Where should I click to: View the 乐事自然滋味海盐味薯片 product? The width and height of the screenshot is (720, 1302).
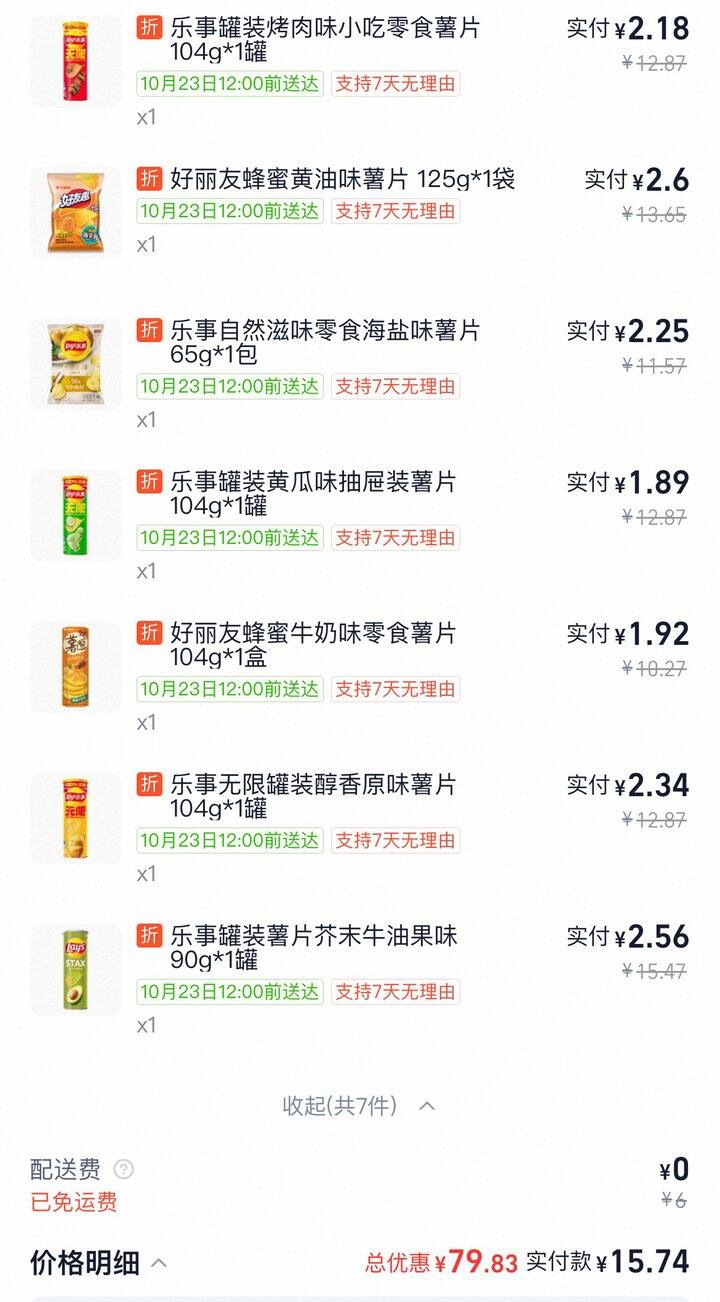(x=325, y=342)
